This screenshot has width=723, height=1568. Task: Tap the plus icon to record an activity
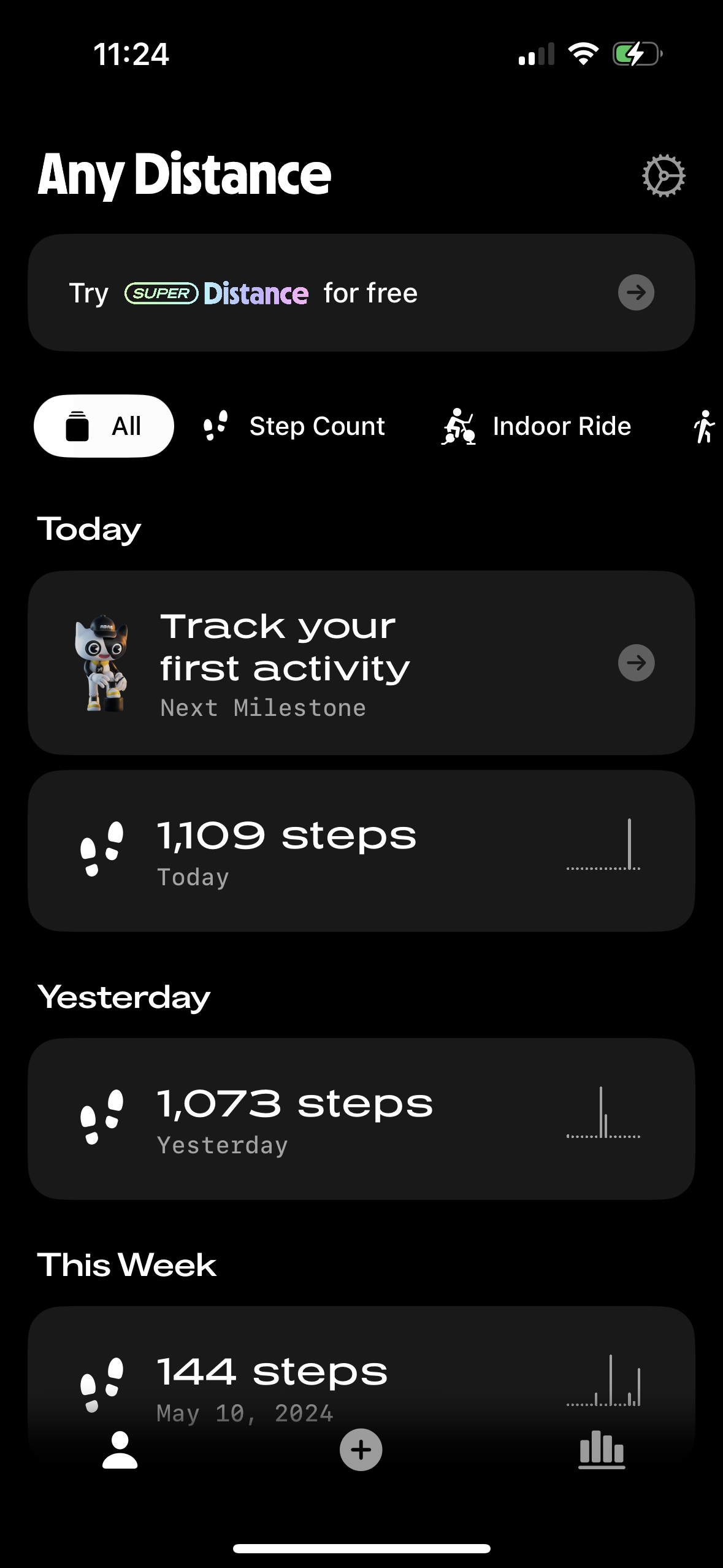361,1450
